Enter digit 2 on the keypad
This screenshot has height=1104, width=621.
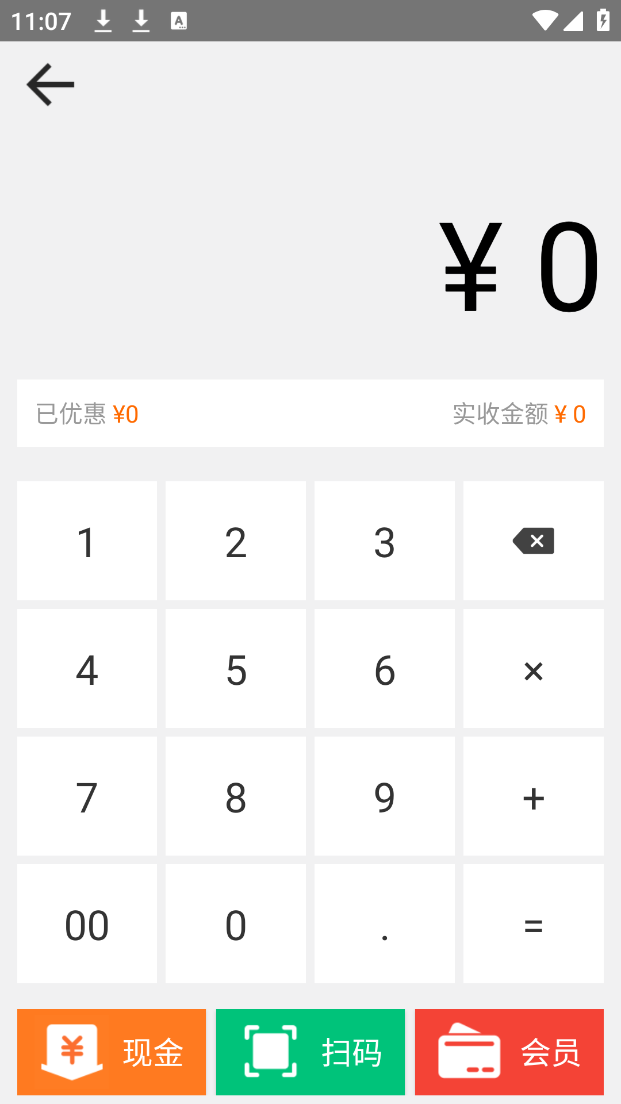tap(236, 541)
